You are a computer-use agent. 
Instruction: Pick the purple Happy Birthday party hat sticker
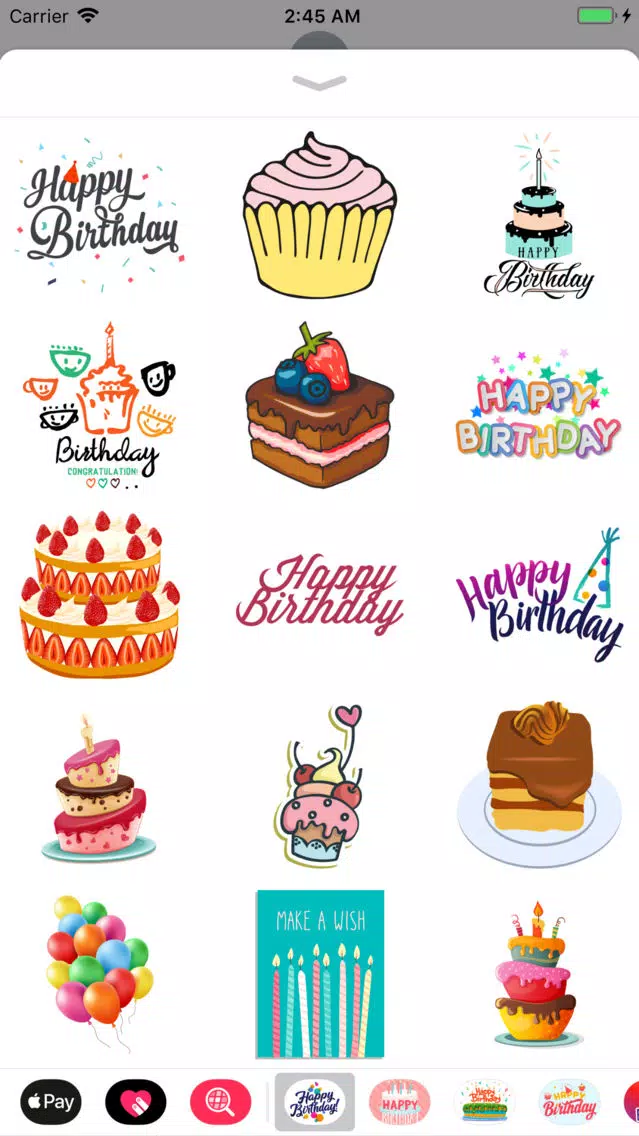pos(539,595)
